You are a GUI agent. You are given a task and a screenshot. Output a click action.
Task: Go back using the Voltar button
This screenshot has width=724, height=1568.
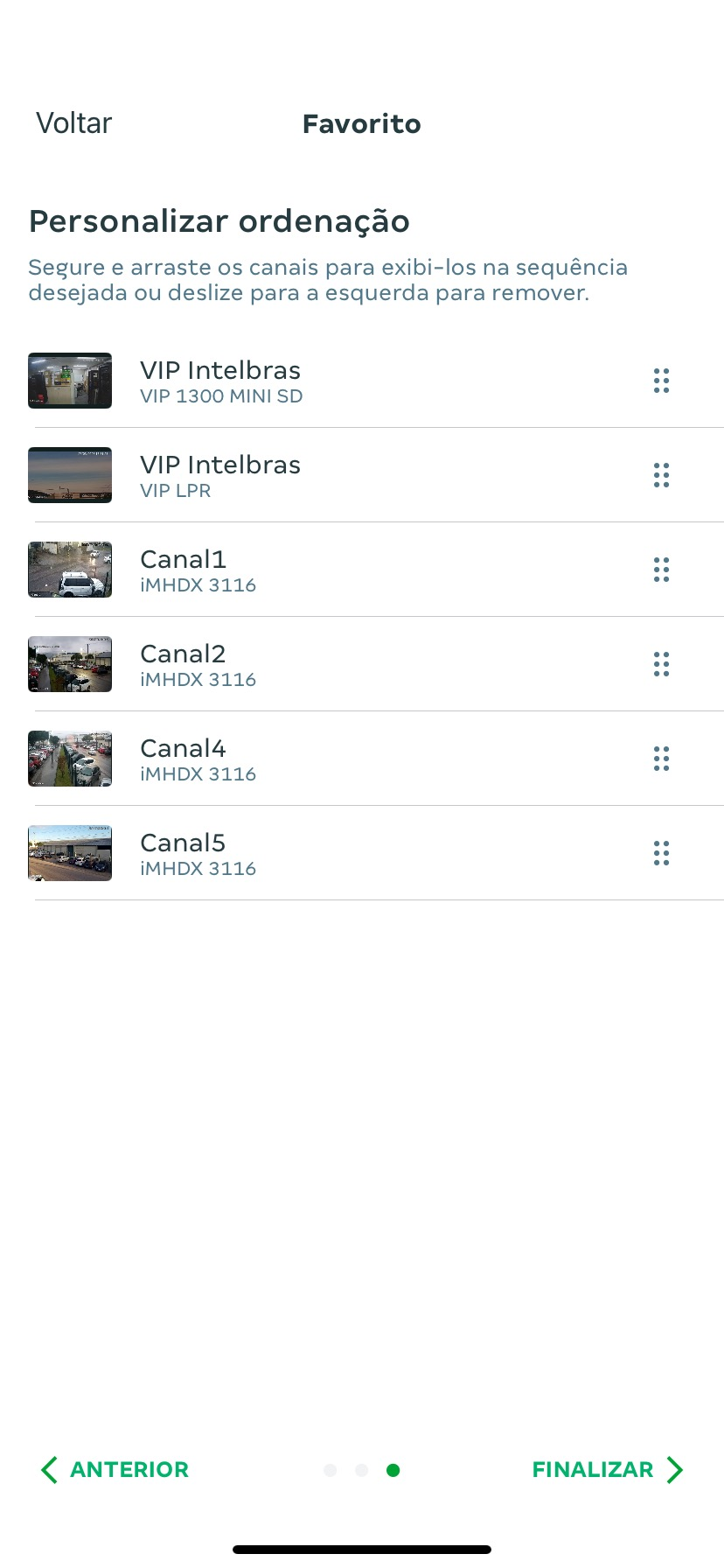click(x=73, y=123)
